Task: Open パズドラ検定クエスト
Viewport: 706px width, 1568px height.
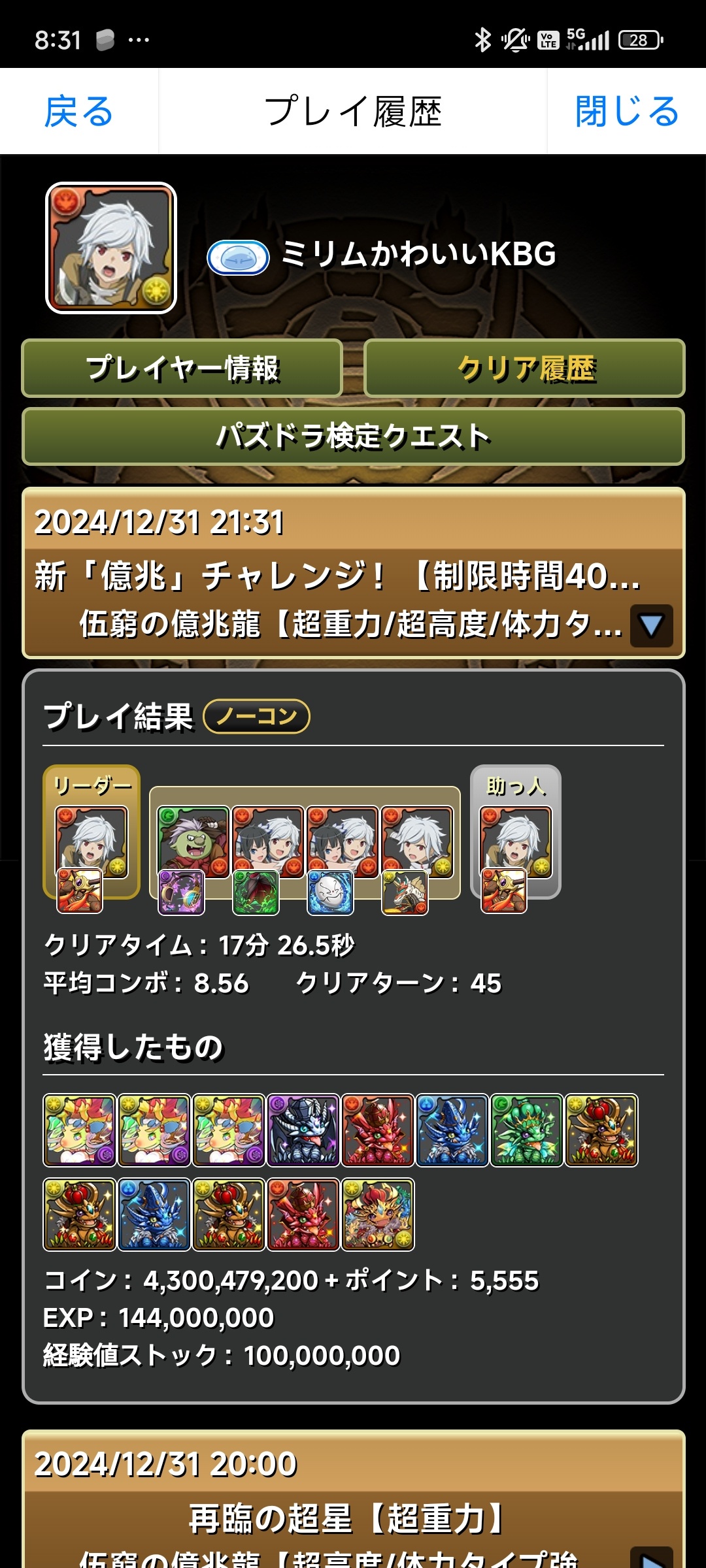Action: tap(353, 436)
